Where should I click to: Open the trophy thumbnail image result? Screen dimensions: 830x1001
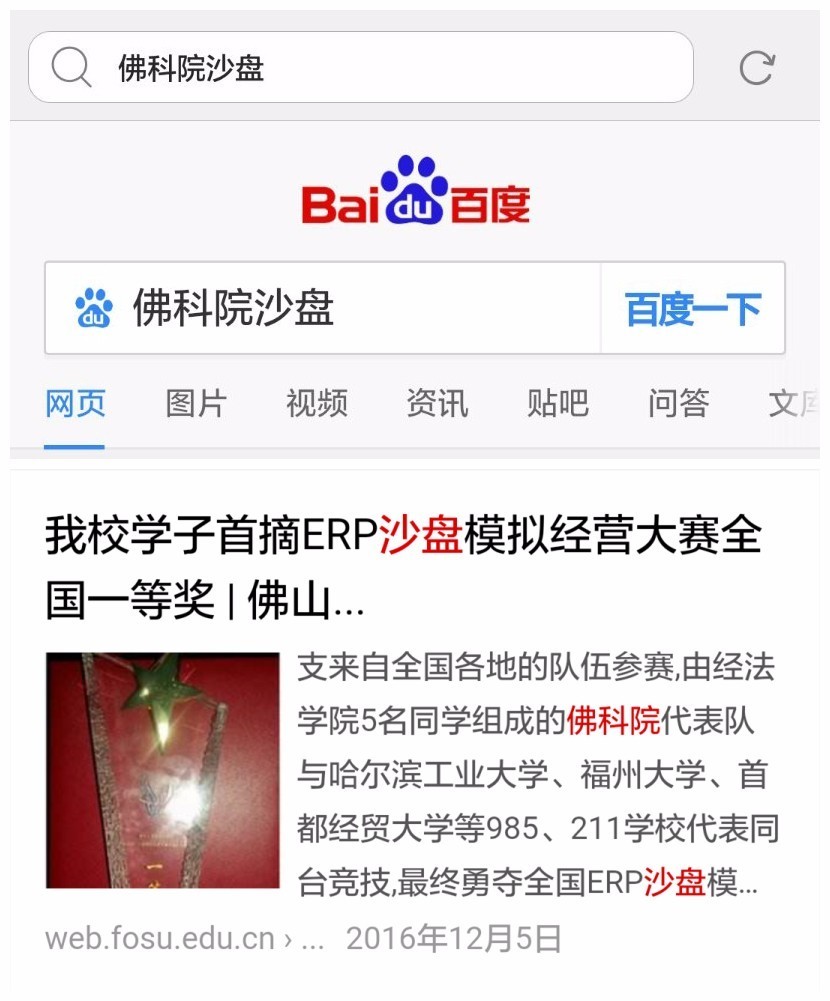click(x=163, y=770)
